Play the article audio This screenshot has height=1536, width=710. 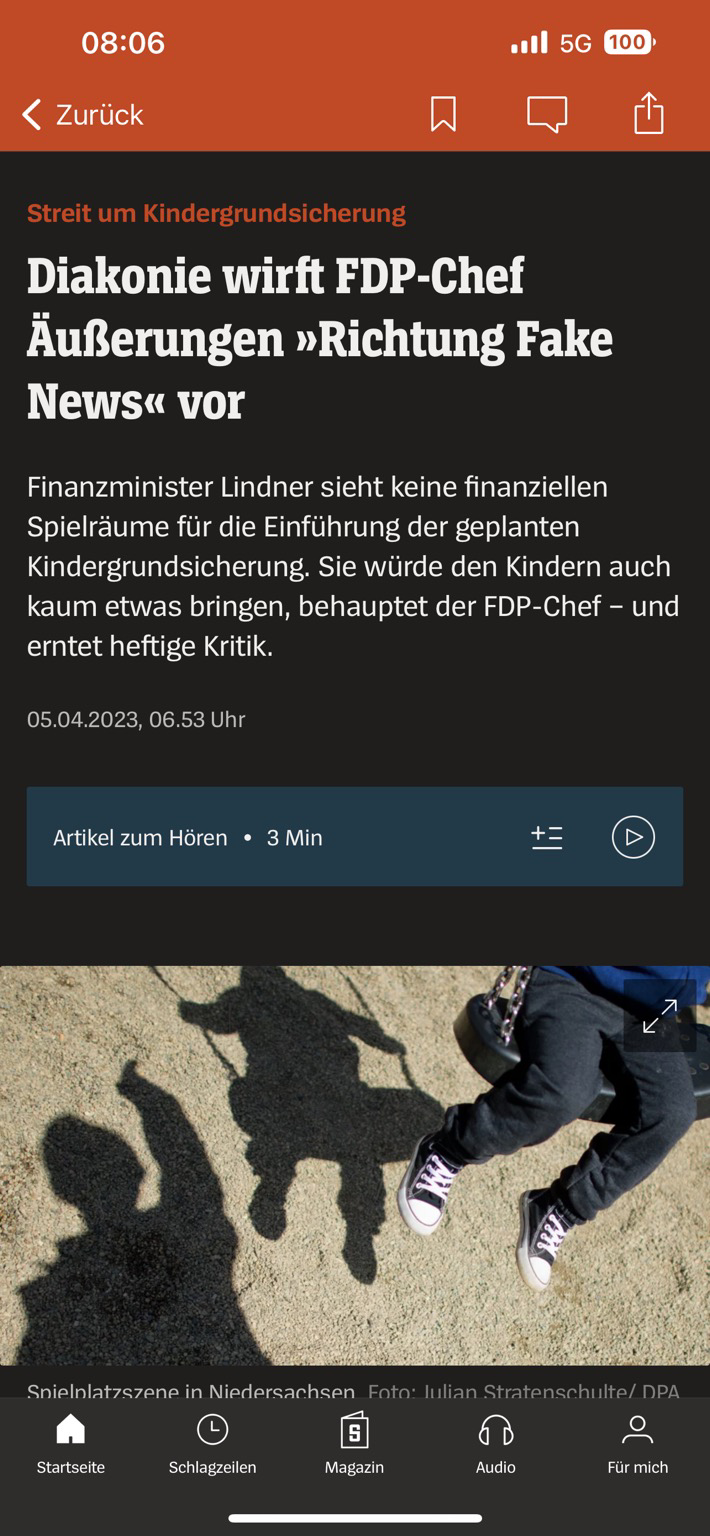click(x=633, y=837)
